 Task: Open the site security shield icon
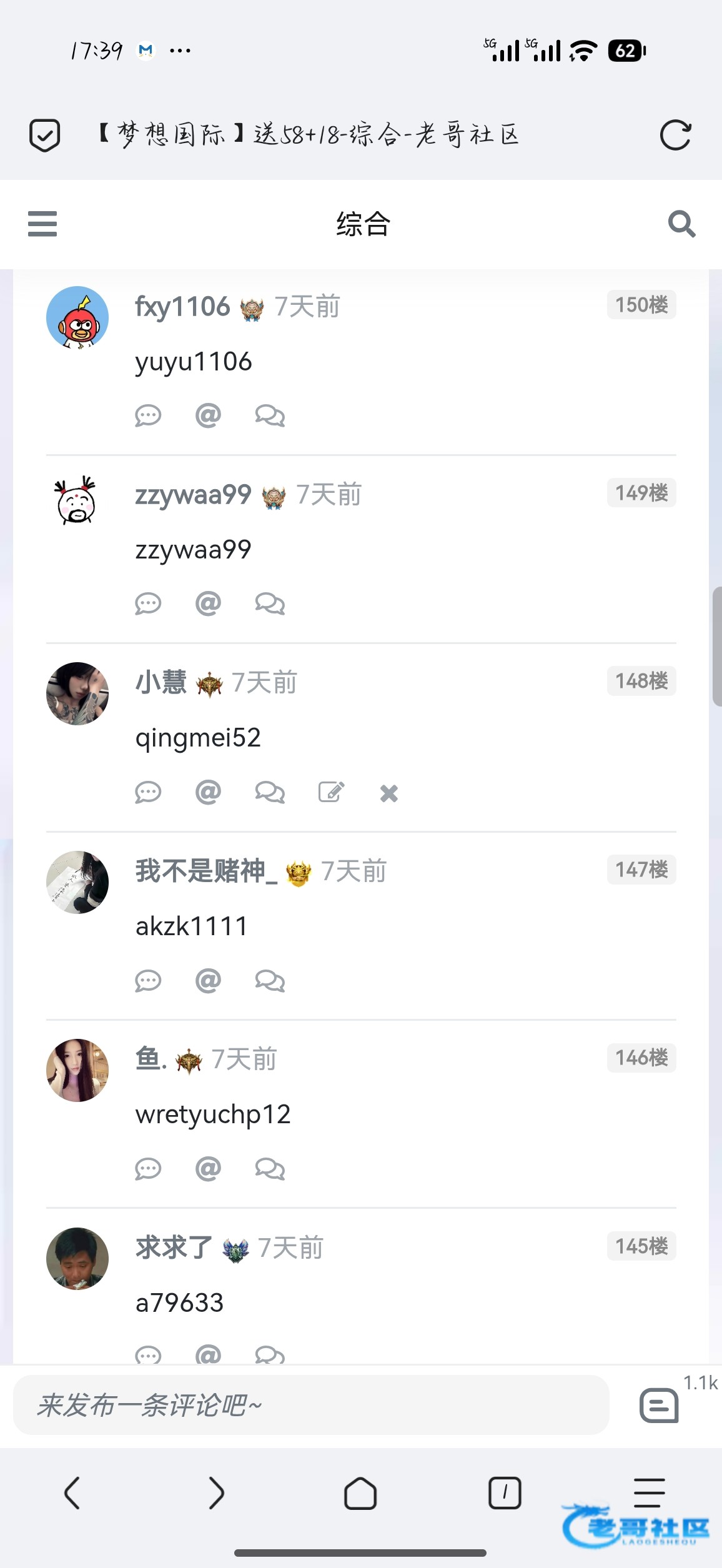click(x=45, y=135)
